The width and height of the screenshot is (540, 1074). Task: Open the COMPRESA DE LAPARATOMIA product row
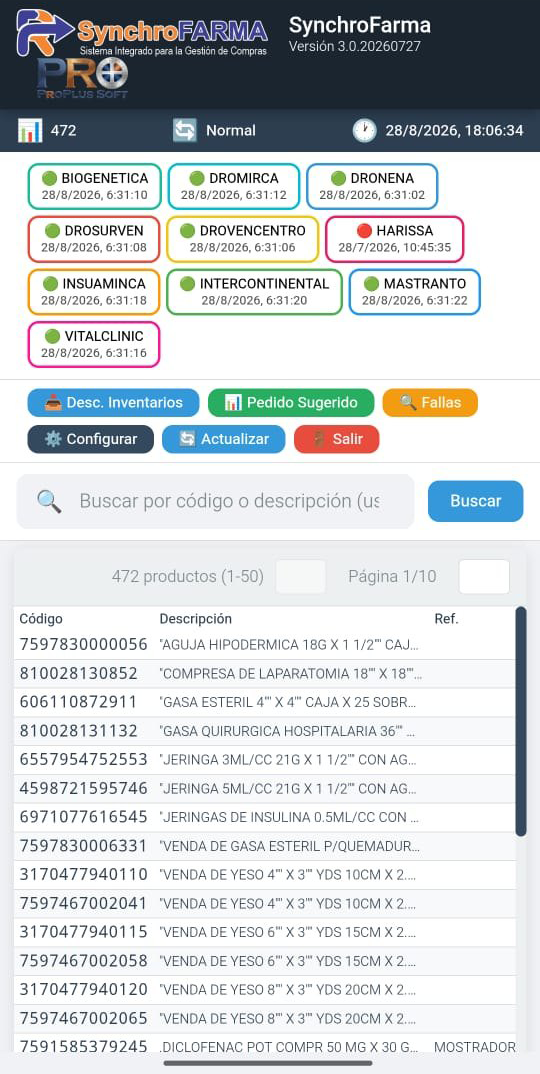tap(265, 673)
